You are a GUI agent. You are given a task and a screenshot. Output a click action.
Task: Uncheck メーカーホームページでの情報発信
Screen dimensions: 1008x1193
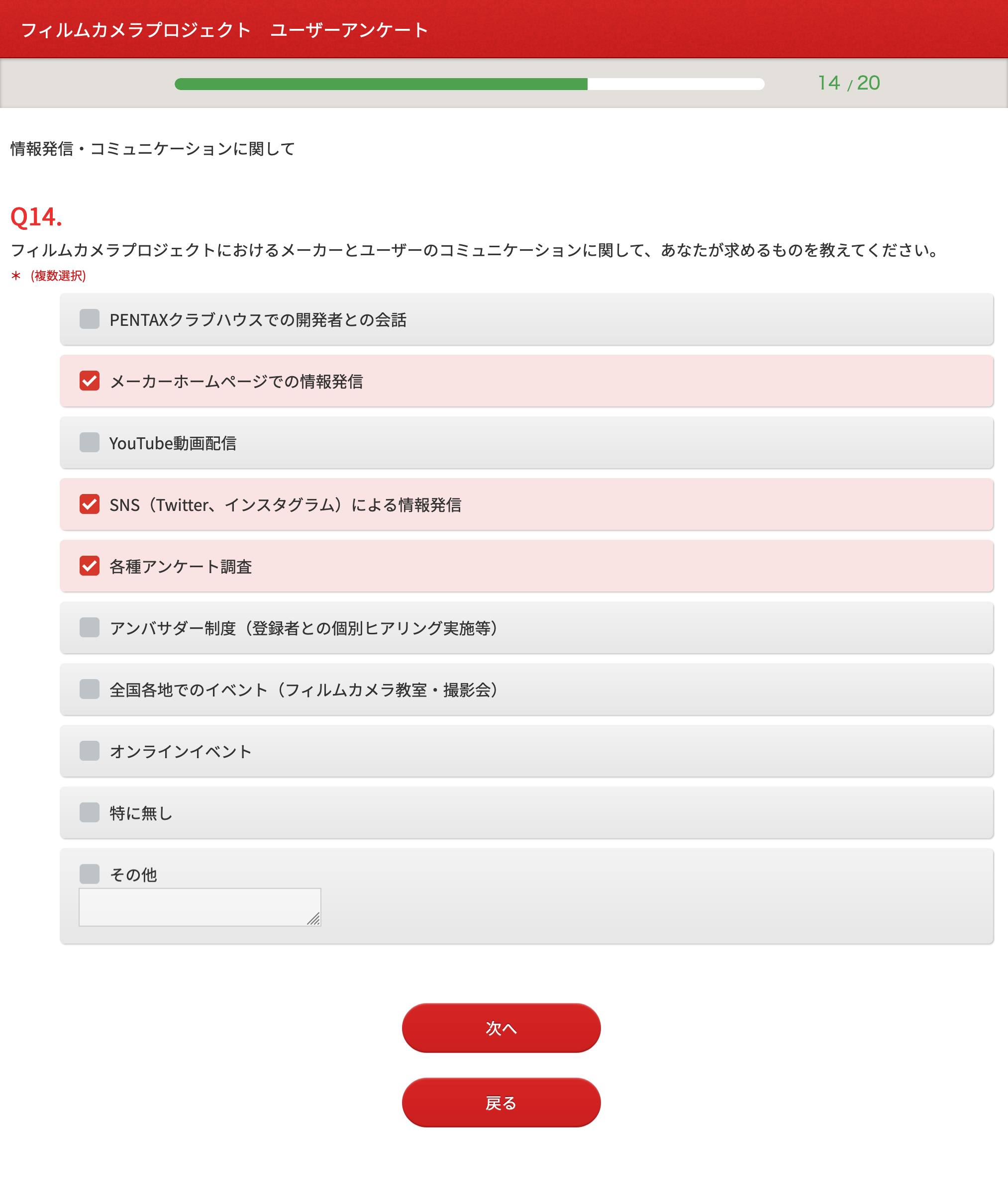(89, 381)
